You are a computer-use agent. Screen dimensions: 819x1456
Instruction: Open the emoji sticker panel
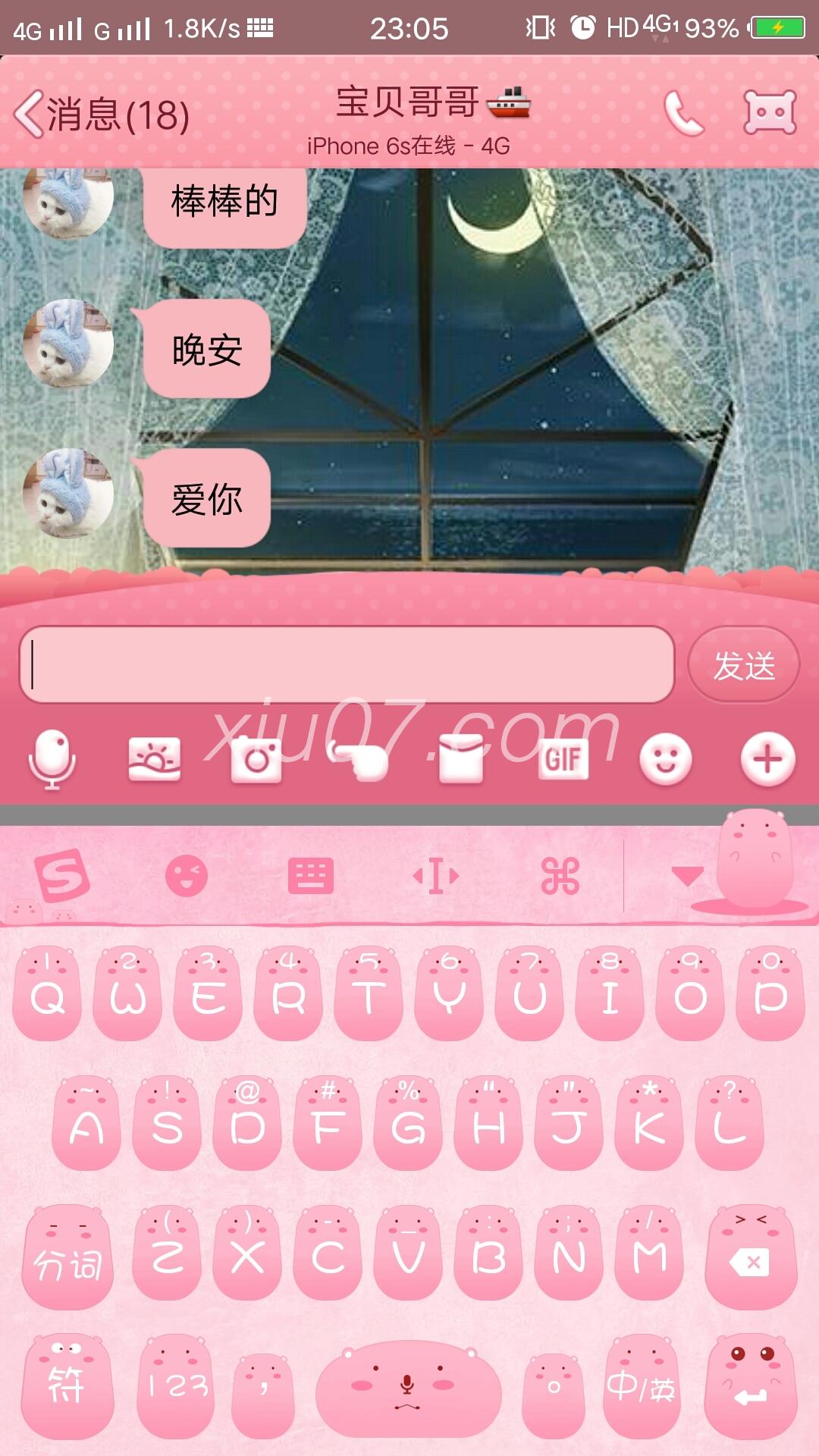coord(666,759)
